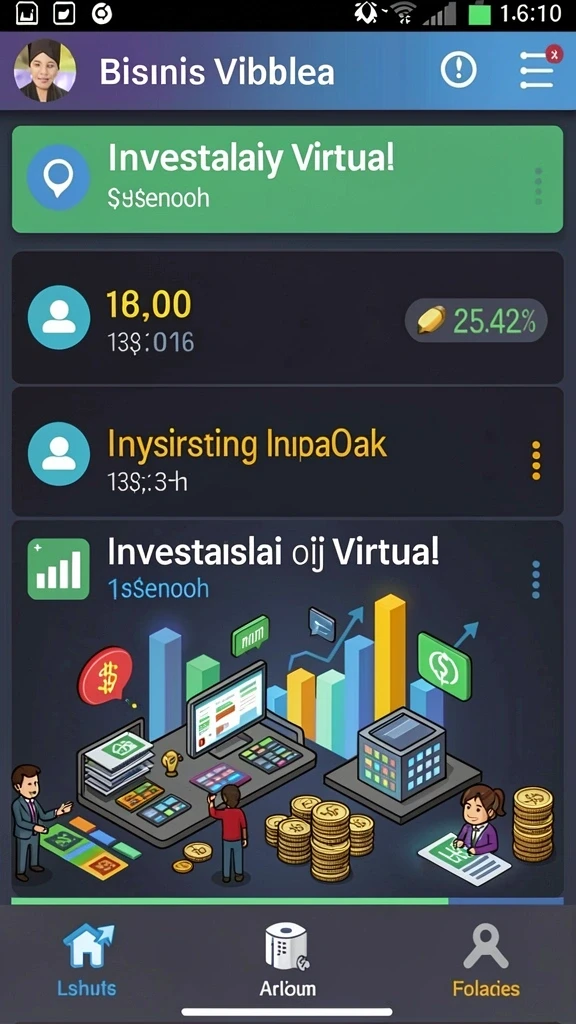Switch to the Folades tab
This screenshot has height=1024, width=576.
coord(487,960)
